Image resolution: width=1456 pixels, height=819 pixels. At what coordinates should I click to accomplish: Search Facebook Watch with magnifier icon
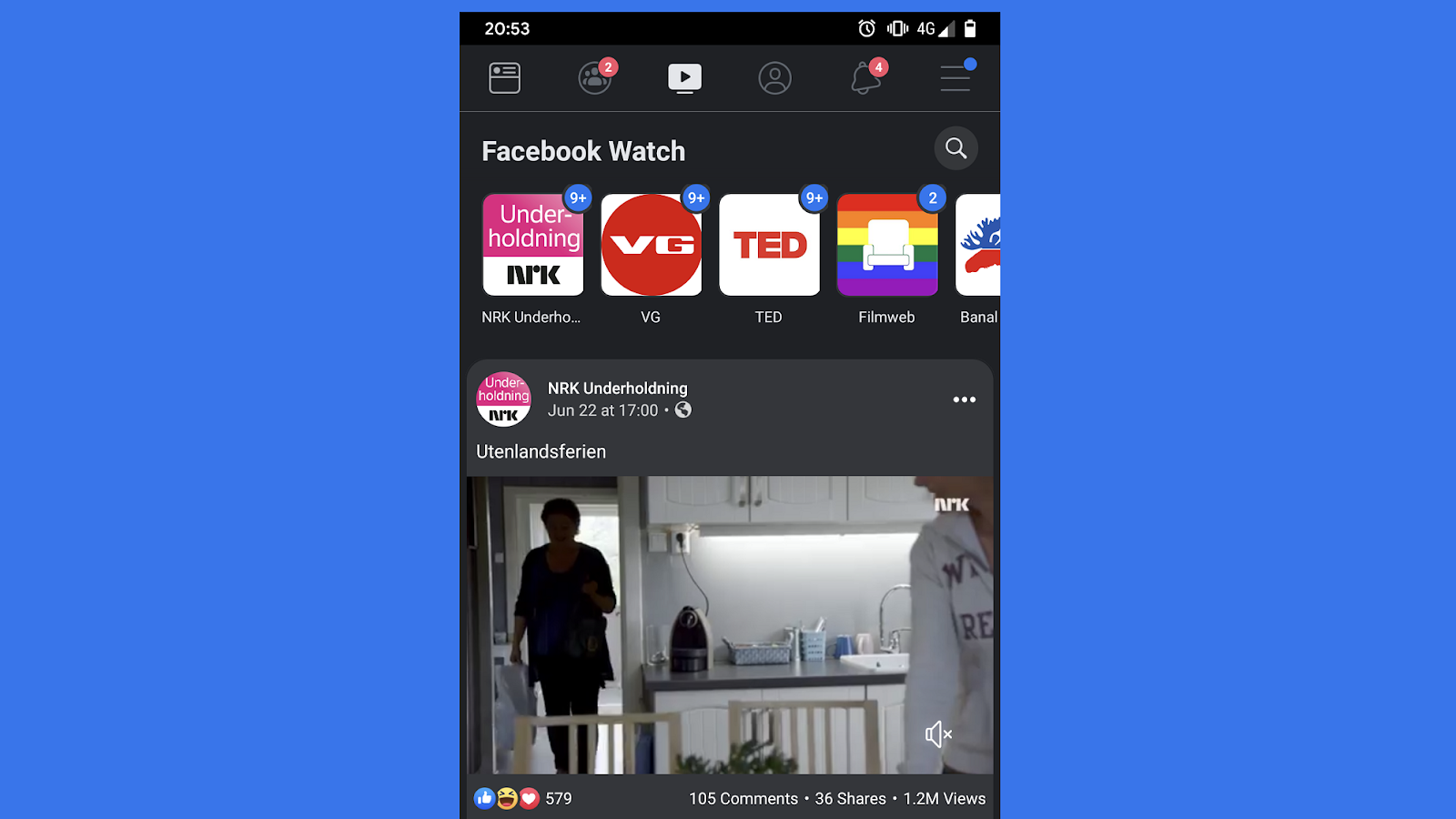point(955,148)
